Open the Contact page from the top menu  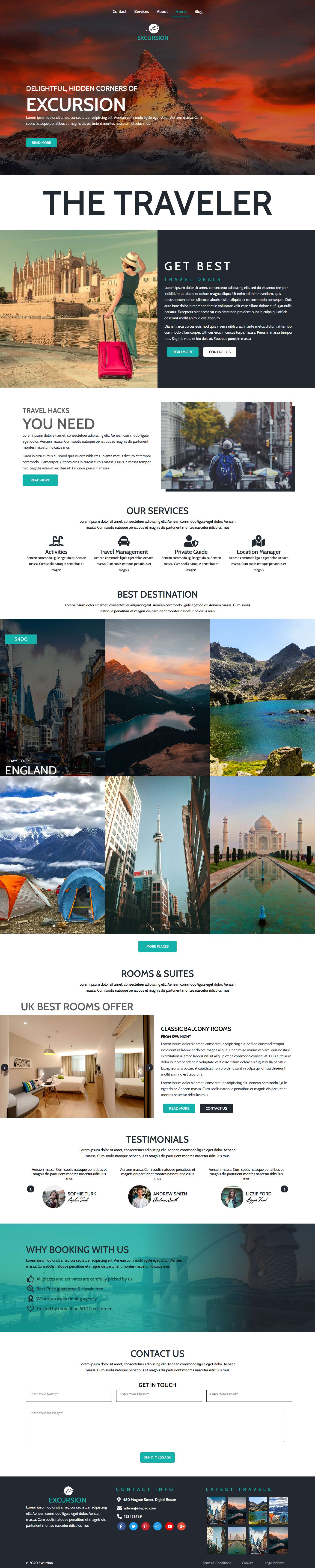(x=119, y=12)
